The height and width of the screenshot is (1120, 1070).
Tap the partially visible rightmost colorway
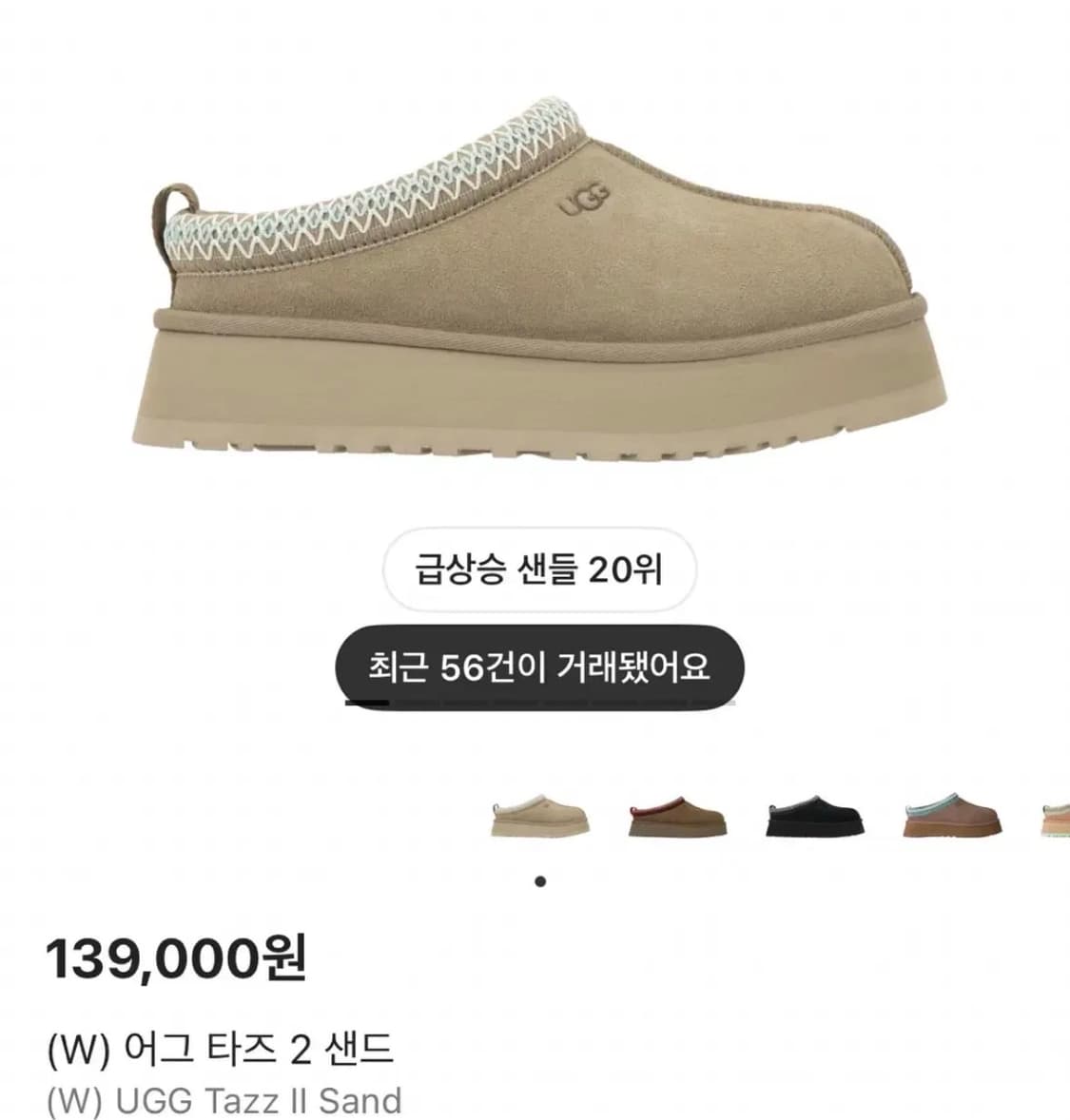point(1056,818)
